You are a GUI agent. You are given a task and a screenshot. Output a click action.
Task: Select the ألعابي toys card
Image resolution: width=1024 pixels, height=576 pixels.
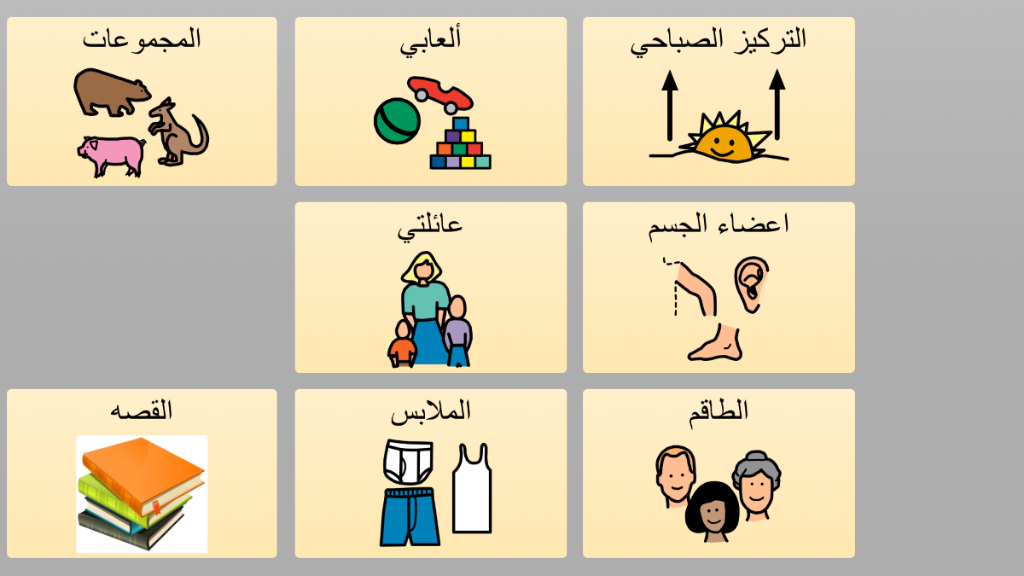[x=430, y=102]
